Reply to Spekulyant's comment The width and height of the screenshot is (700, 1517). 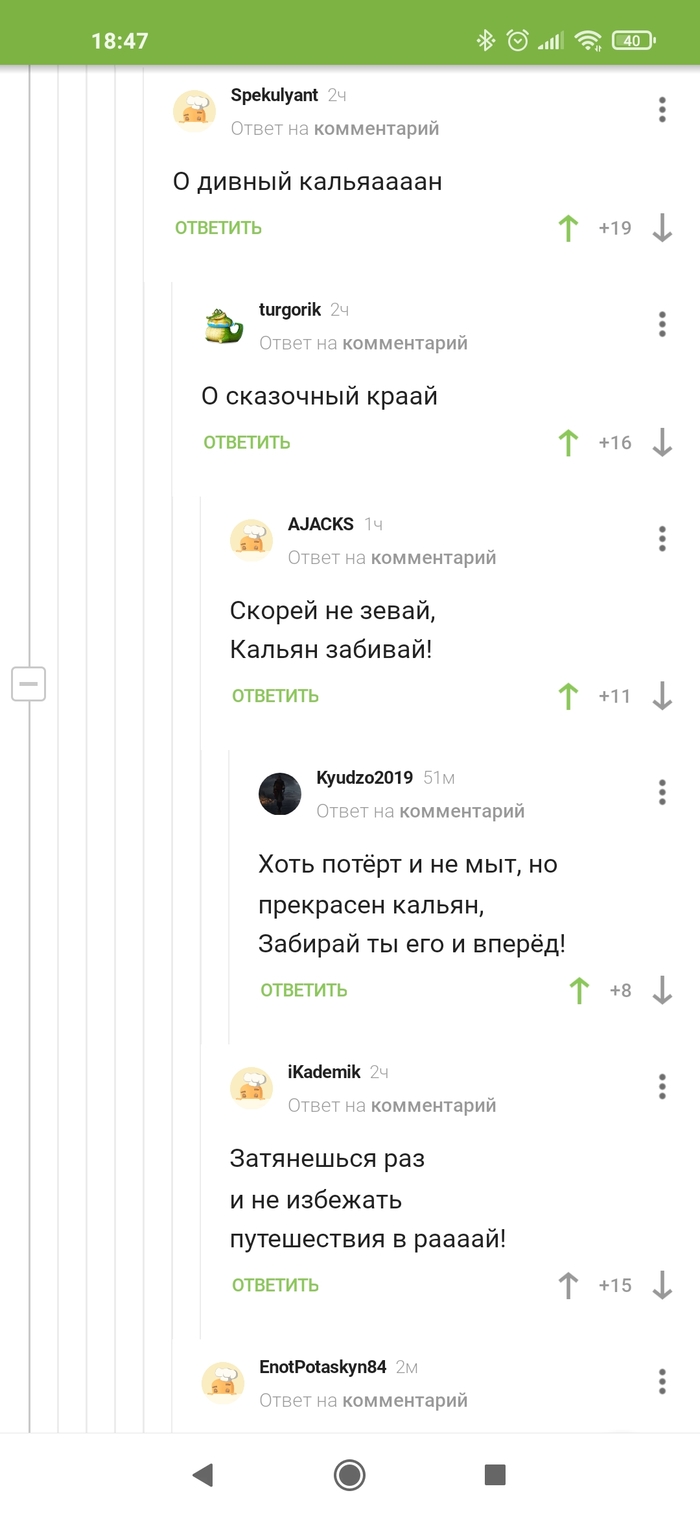(218, 228)
